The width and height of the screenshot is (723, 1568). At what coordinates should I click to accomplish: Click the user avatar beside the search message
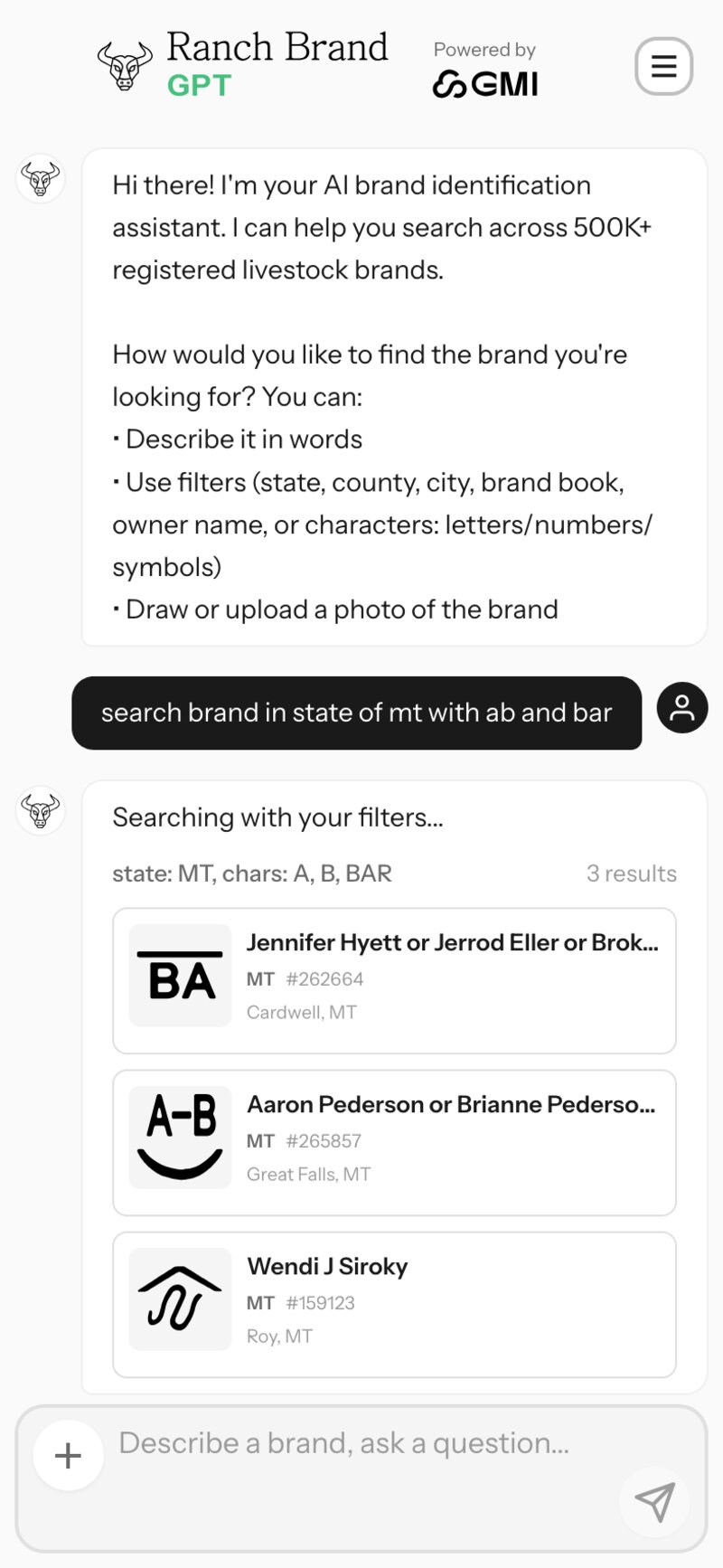coord(681,708)
